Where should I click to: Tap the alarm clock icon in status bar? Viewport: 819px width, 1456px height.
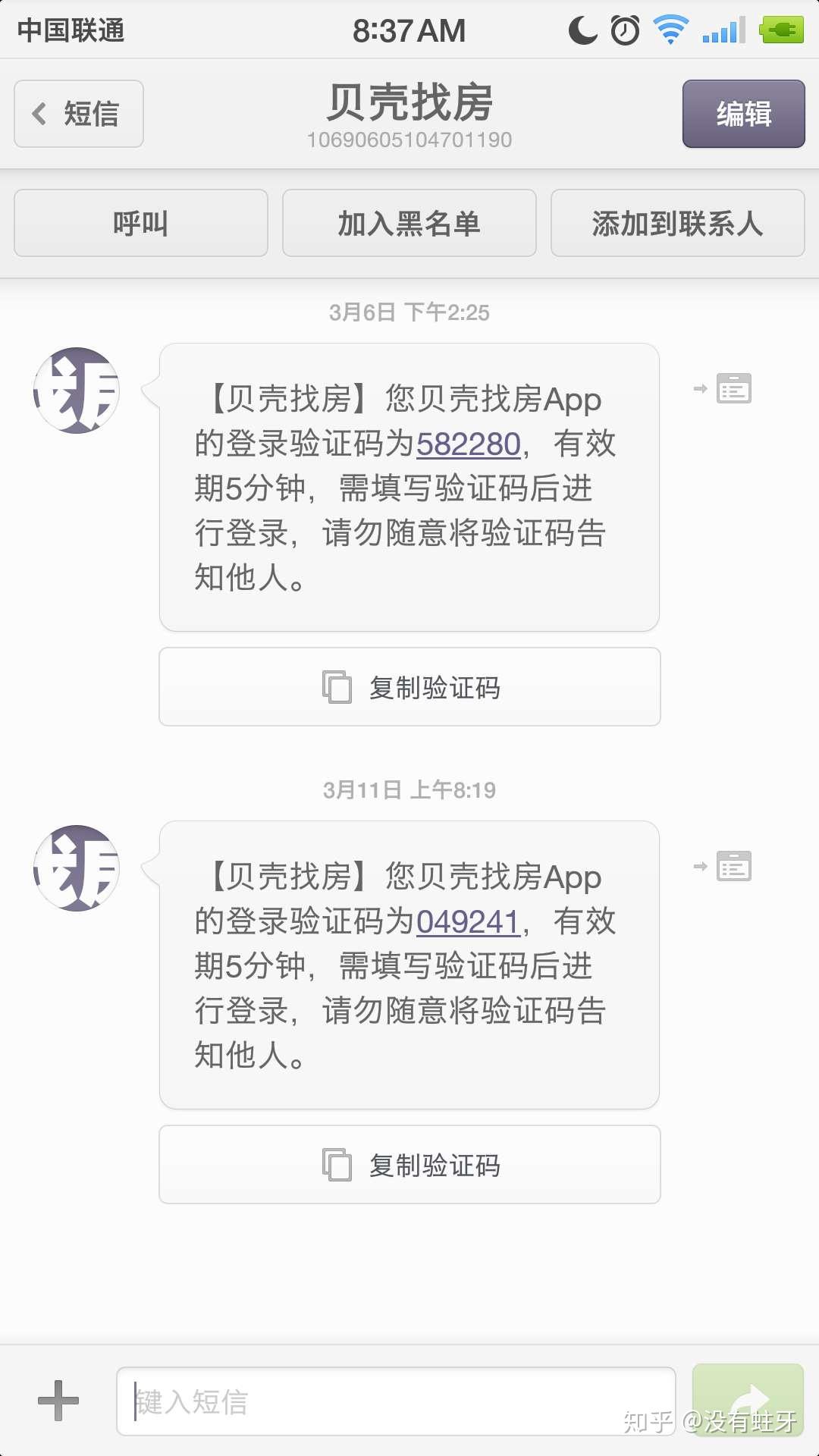[x=622, y=29]
